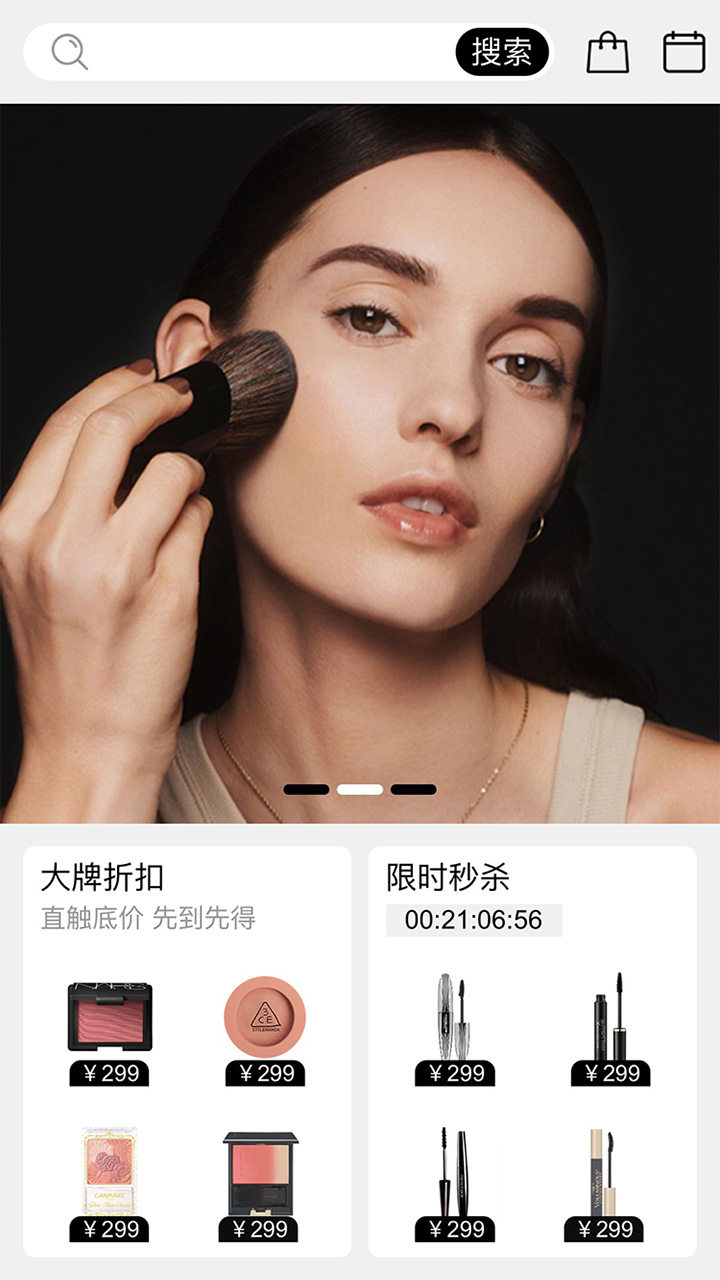This screenshot has width=720, height=1280.
Task: Open the 3CE round blush product
Action: tap(264, 1016)
